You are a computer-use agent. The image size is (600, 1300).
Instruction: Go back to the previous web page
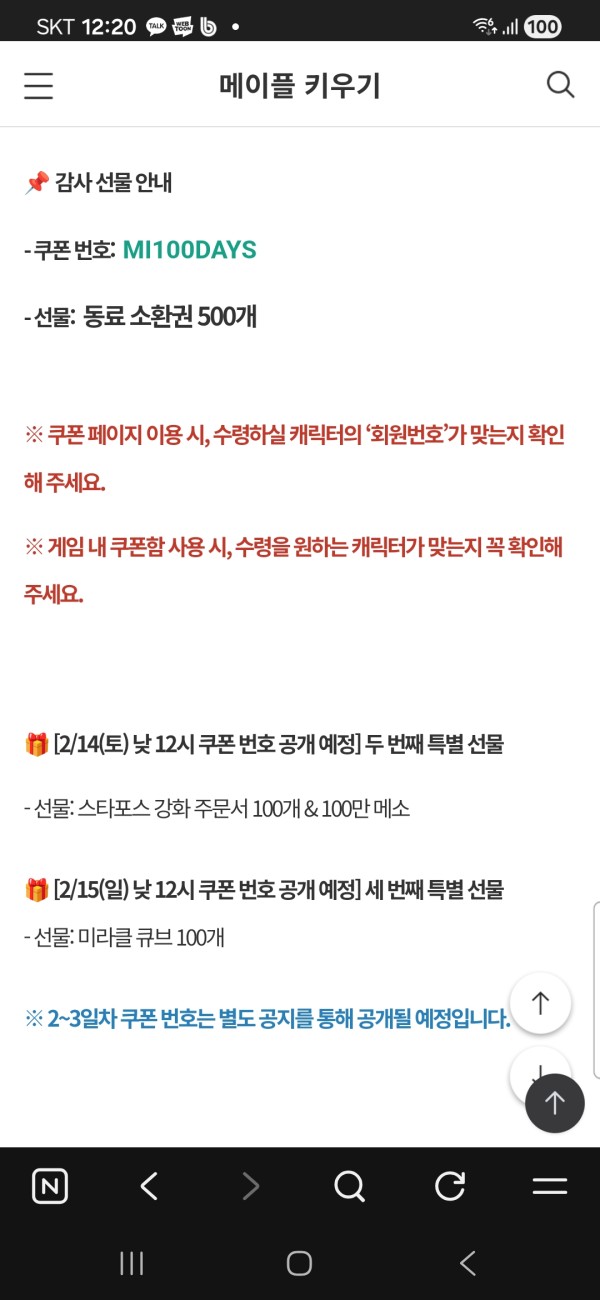149,1187
